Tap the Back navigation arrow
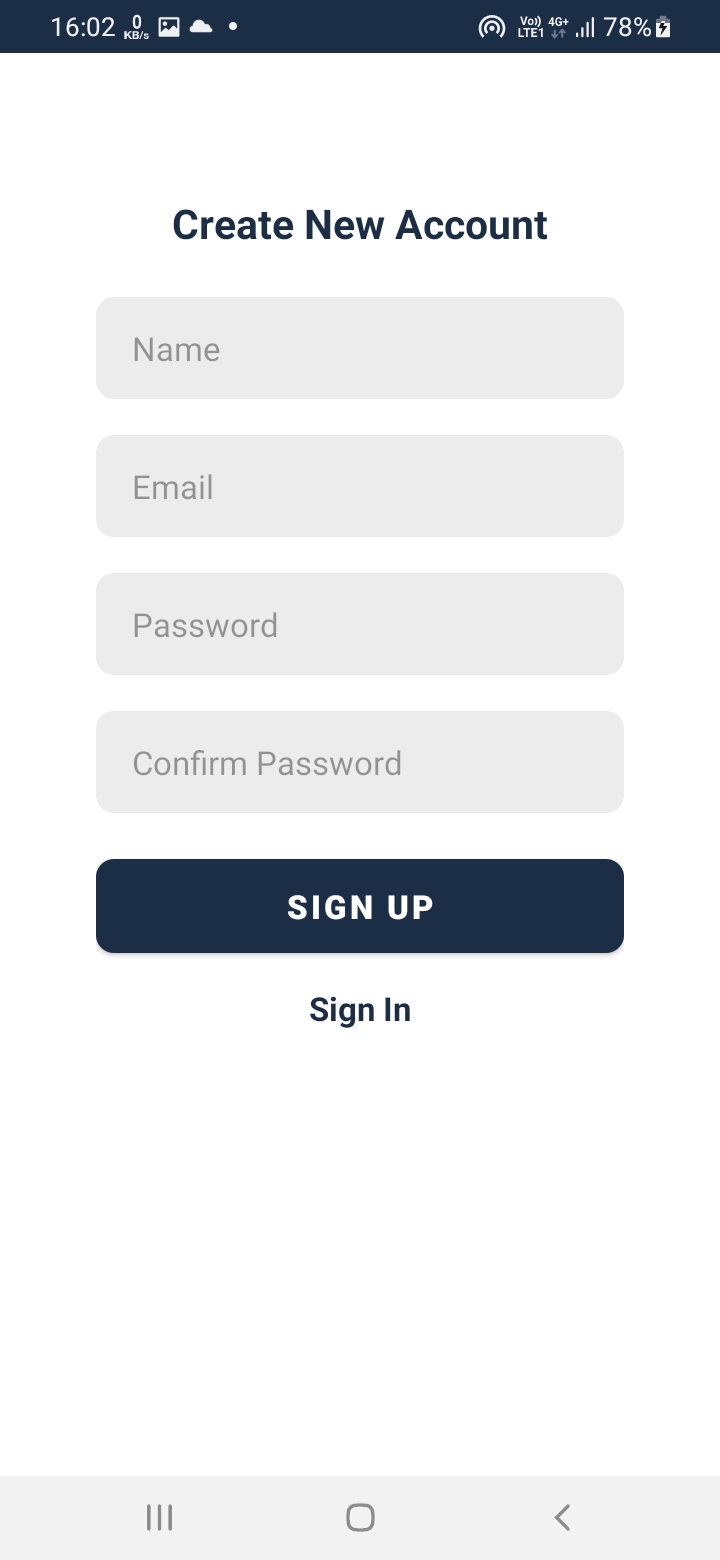Screen dimensions: 720x1560 coord(561,1516)
